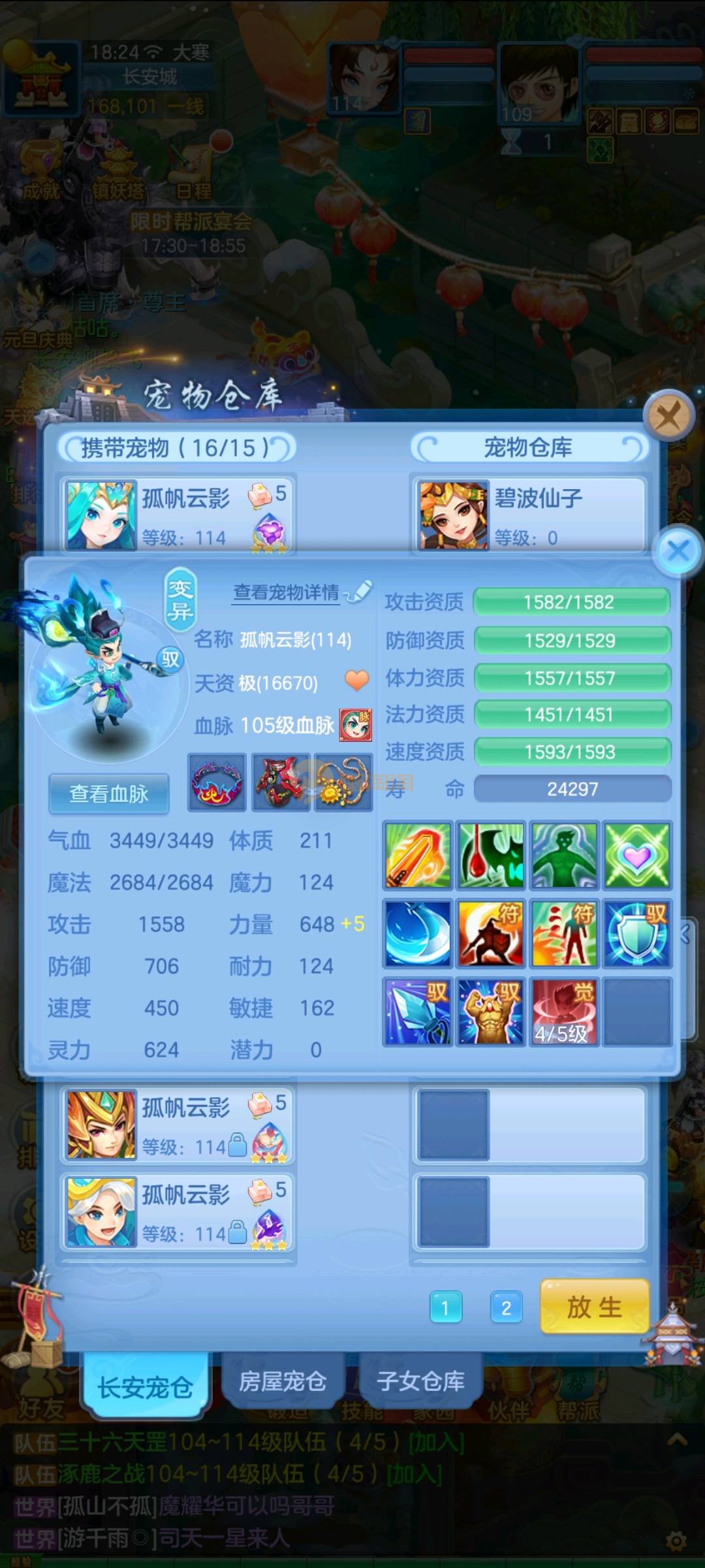Open 查看宠物详情 link

point(287,592)
